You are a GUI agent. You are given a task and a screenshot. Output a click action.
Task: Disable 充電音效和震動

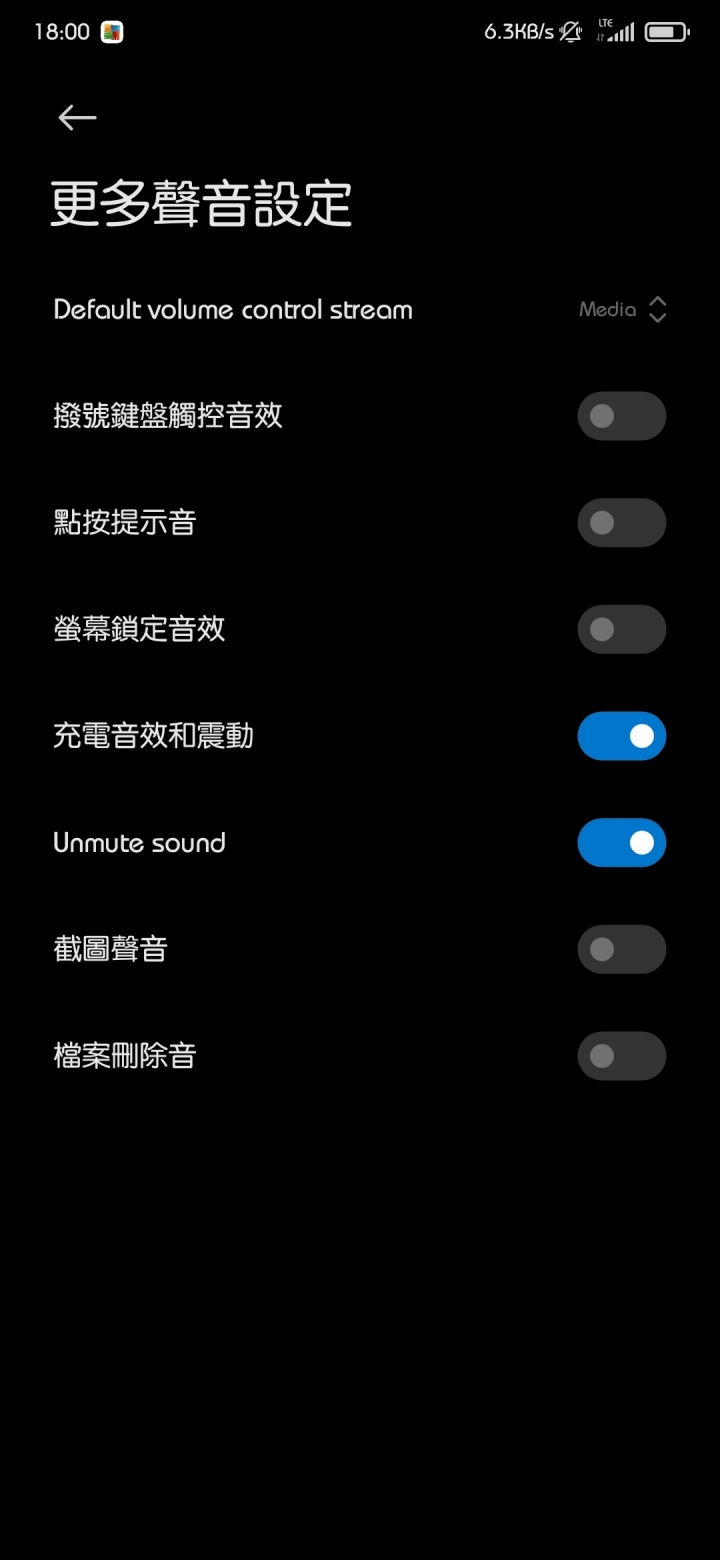coord(621,736)
